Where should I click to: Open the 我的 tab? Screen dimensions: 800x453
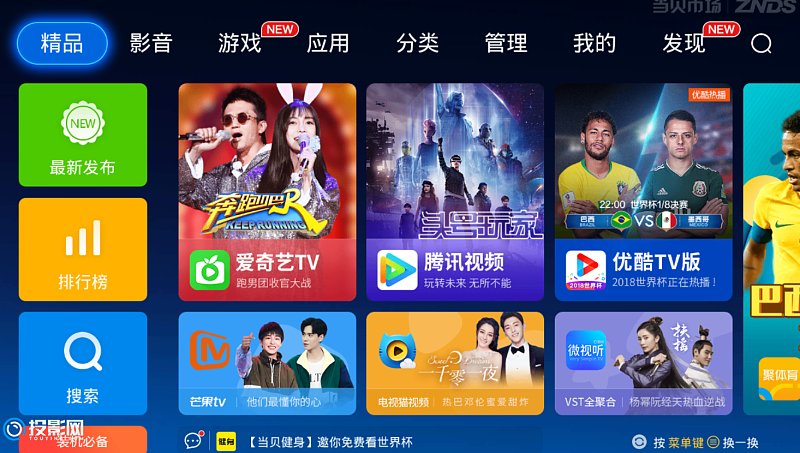594,43
